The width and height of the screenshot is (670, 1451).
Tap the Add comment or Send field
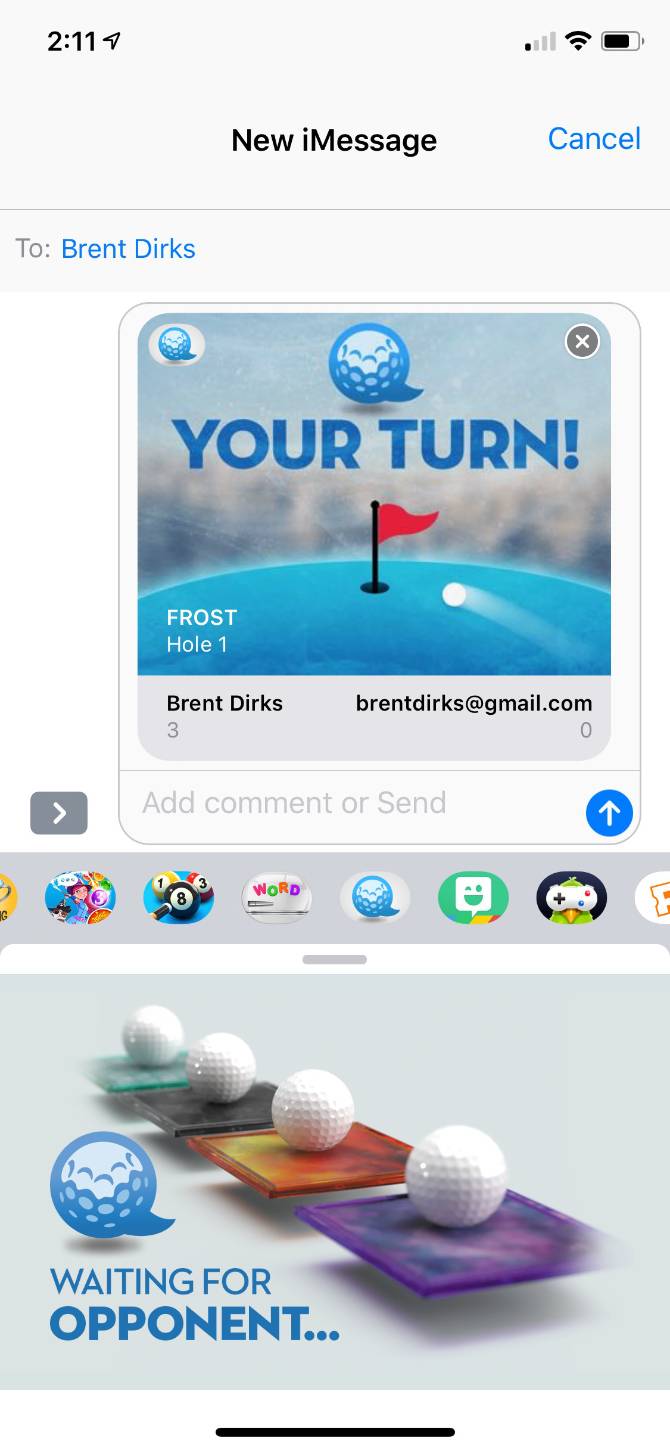350,803
